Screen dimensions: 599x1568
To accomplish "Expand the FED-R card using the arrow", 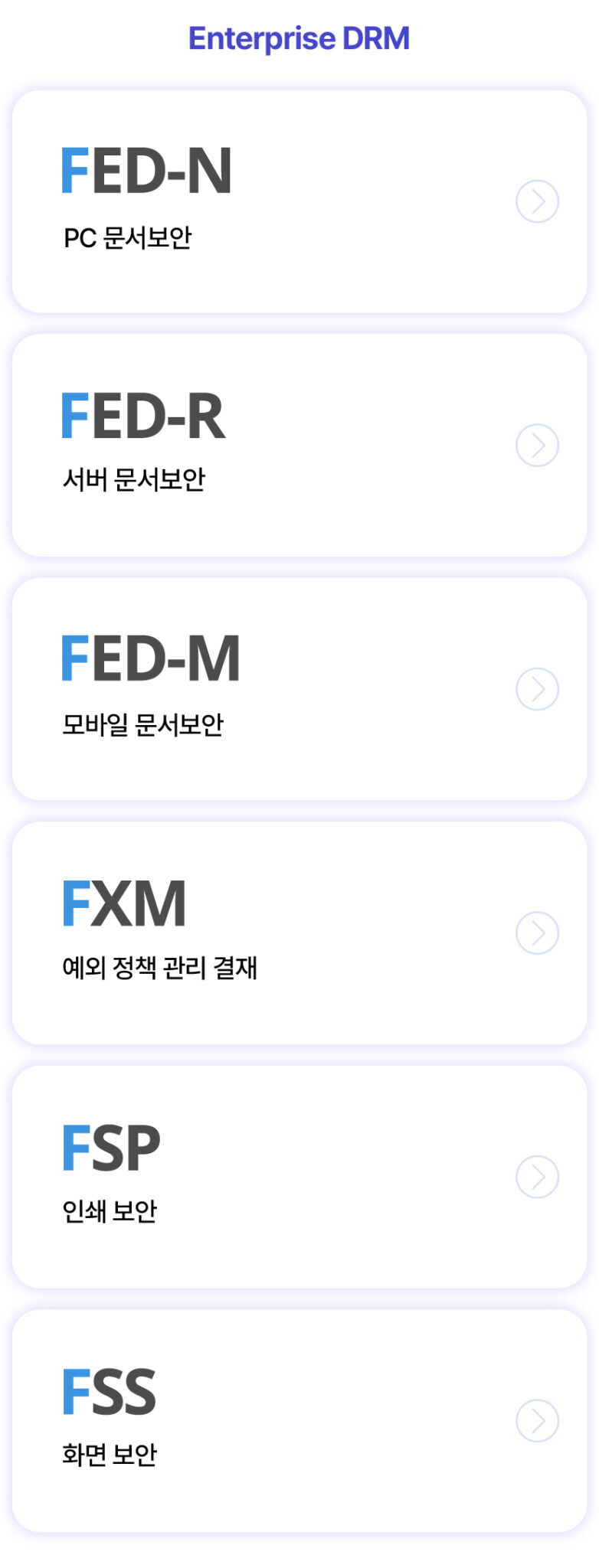I will pos(536,444).
